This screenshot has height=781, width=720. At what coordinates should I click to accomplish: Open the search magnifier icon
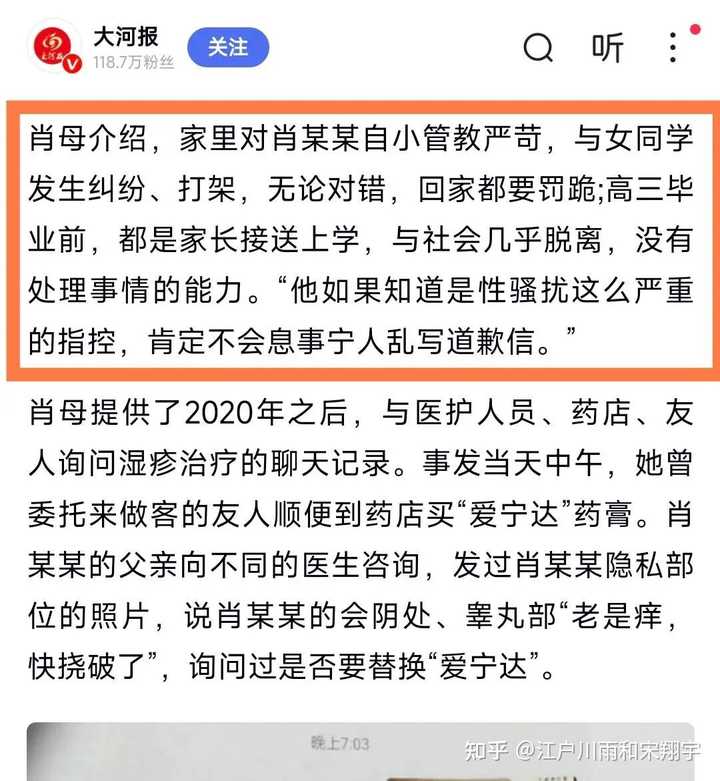539,47
